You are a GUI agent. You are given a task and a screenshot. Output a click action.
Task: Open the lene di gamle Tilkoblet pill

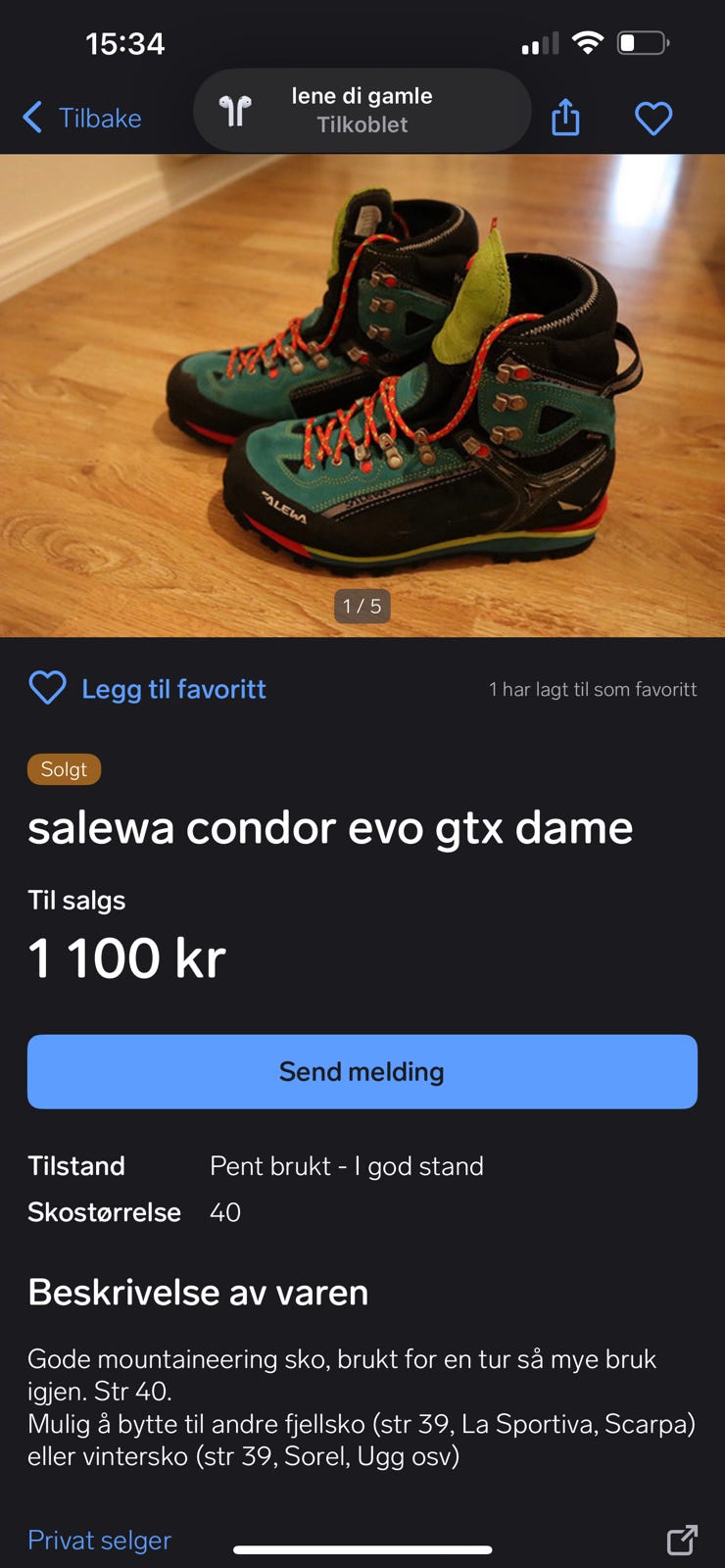[x=362, y=109]
